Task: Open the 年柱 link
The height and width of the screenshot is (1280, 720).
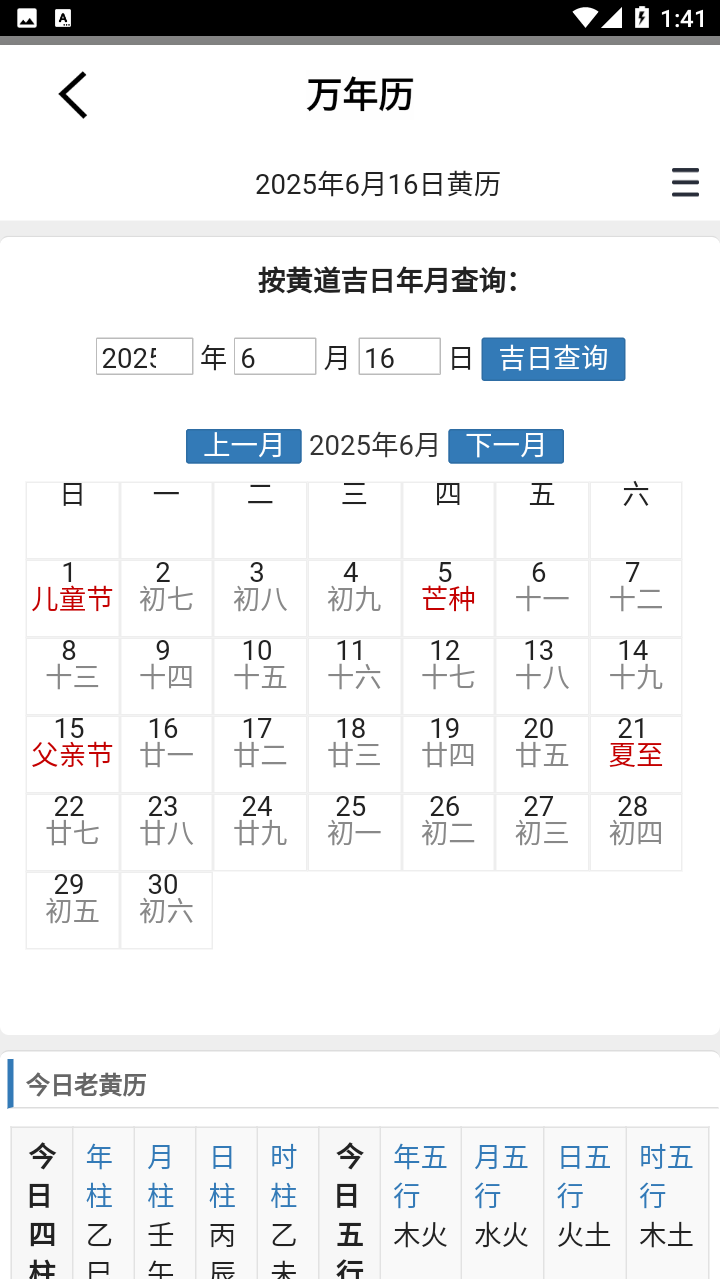Action: 99,1176
